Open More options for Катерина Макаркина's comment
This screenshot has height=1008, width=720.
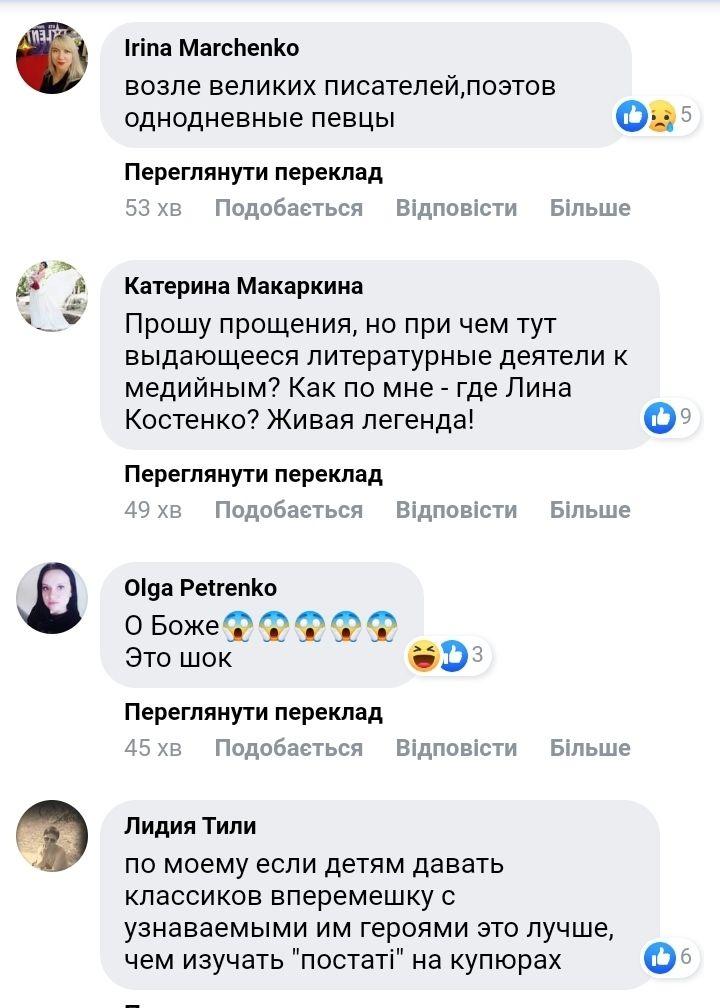pos(590,510)
